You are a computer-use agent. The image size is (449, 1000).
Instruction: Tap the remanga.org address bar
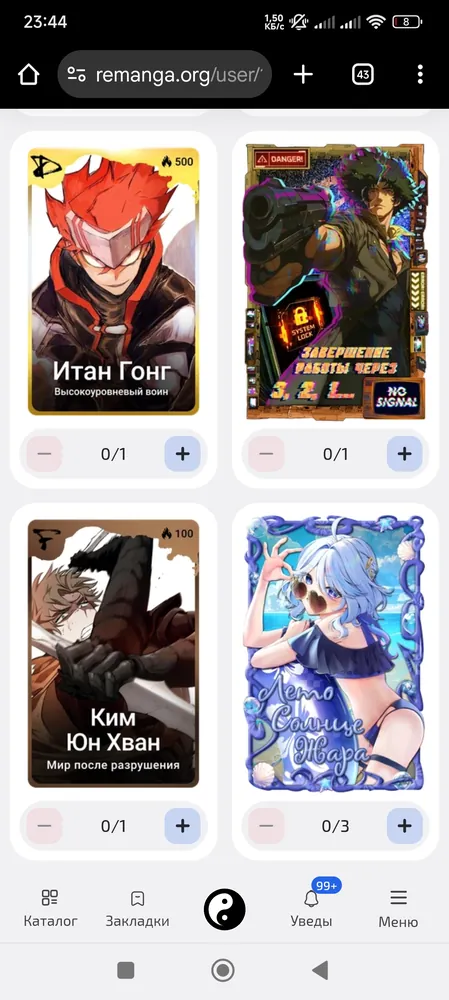pyautogui.click(x=165, y=75)
